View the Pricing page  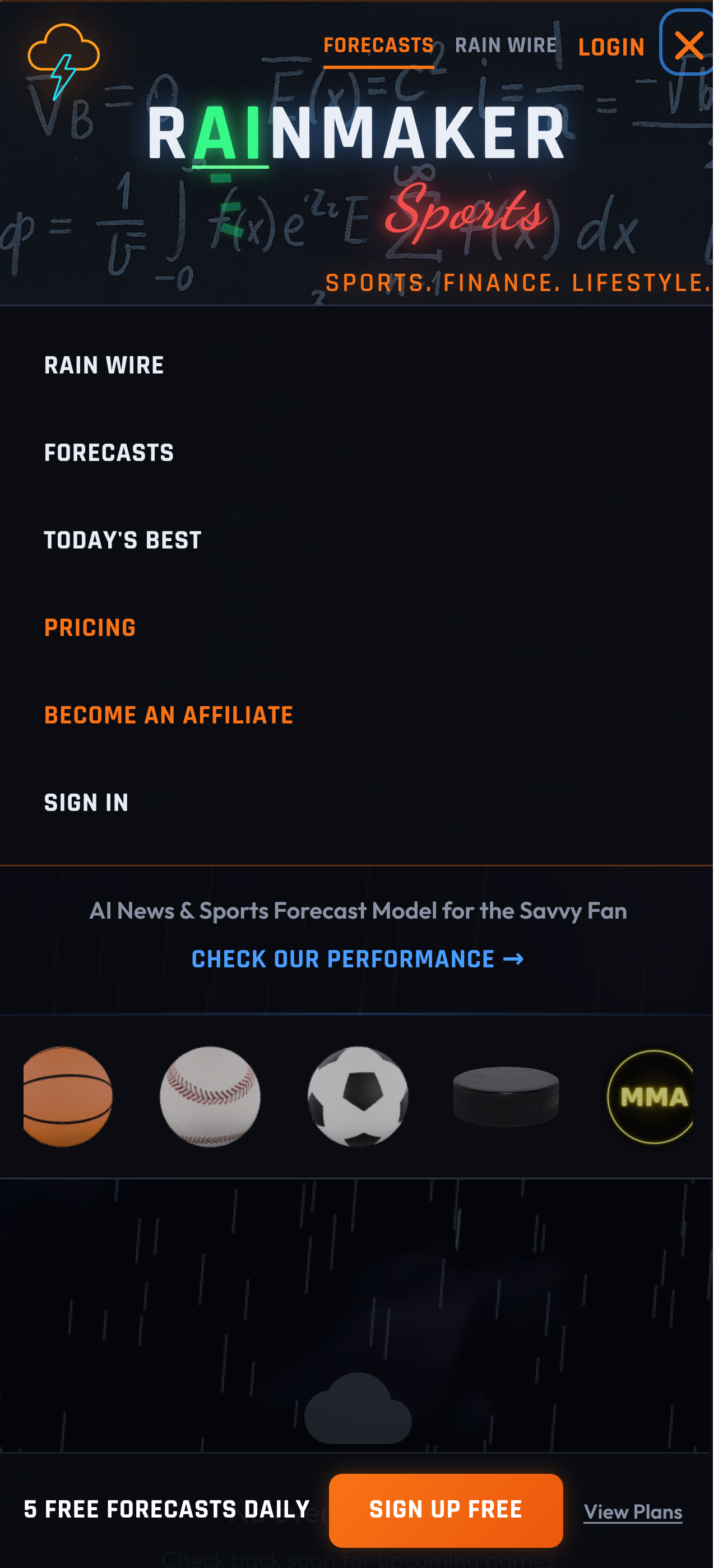point(90,628)
